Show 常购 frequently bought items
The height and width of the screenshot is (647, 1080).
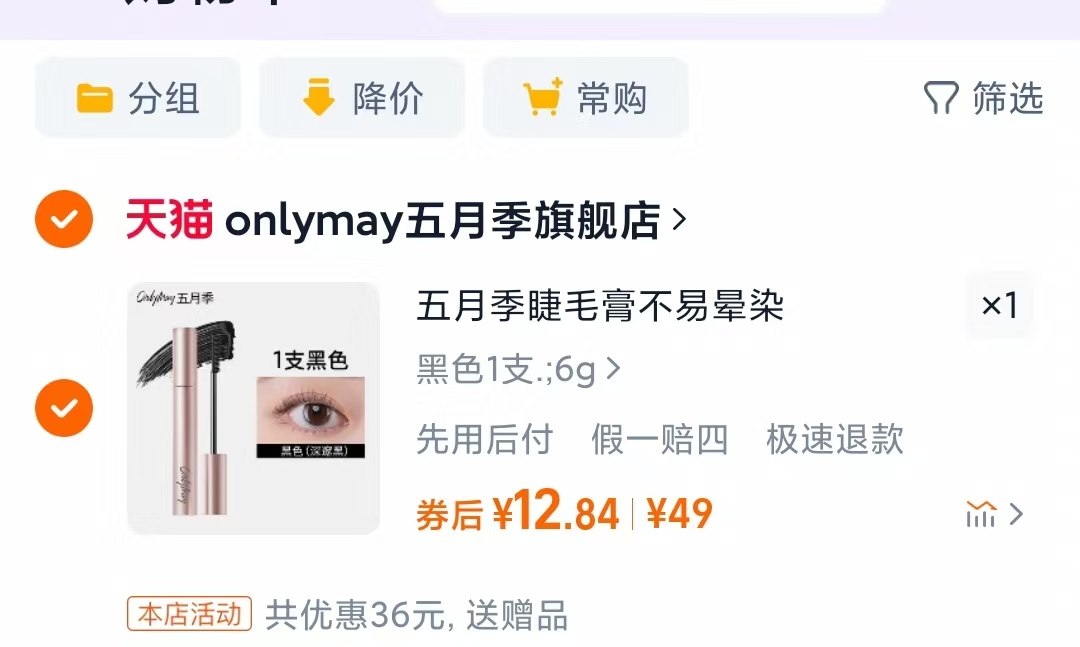[586, 98]
